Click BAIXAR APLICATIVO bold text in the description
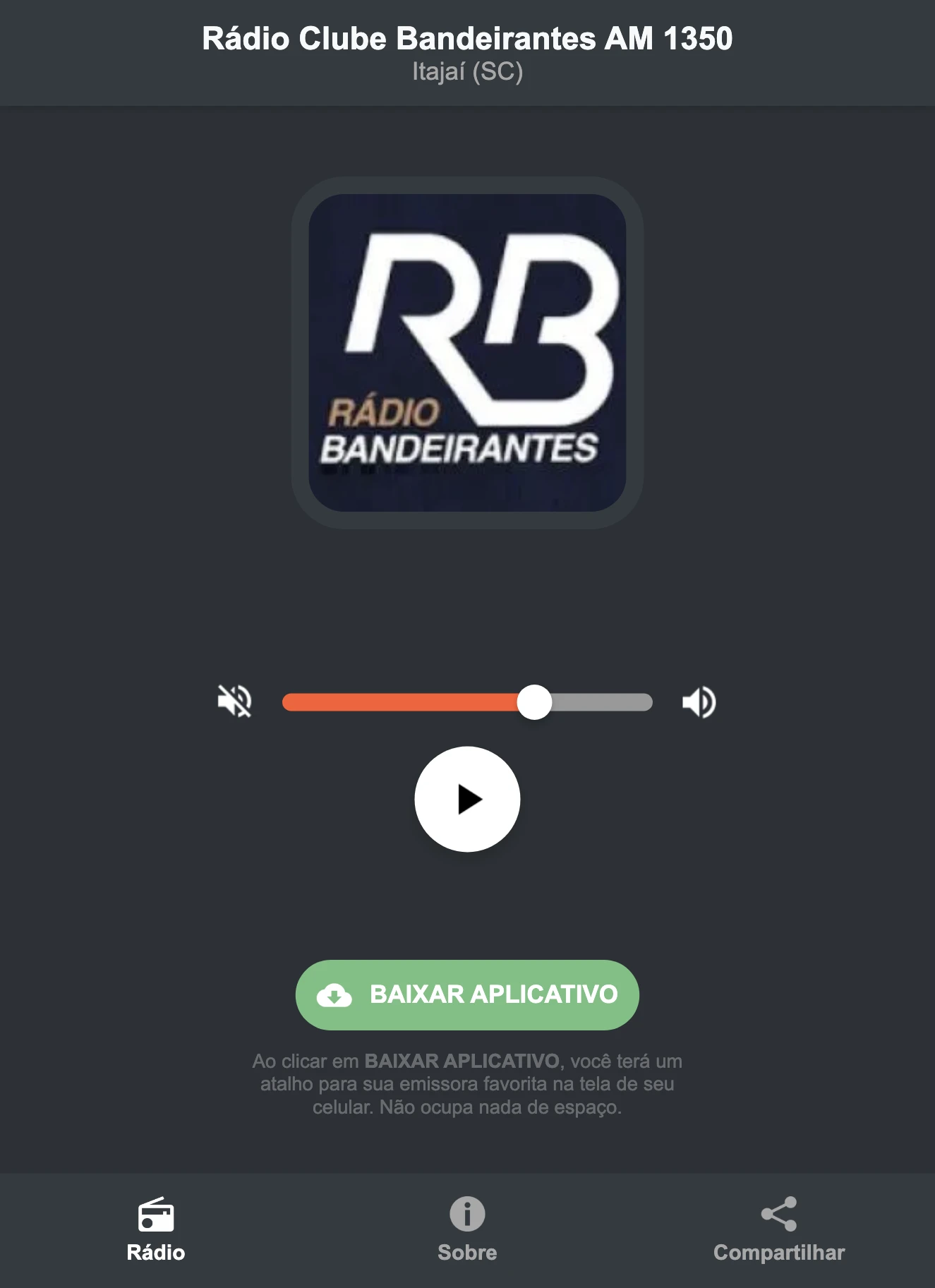Screen dimensions: 935x1288 click(462, 1060)
